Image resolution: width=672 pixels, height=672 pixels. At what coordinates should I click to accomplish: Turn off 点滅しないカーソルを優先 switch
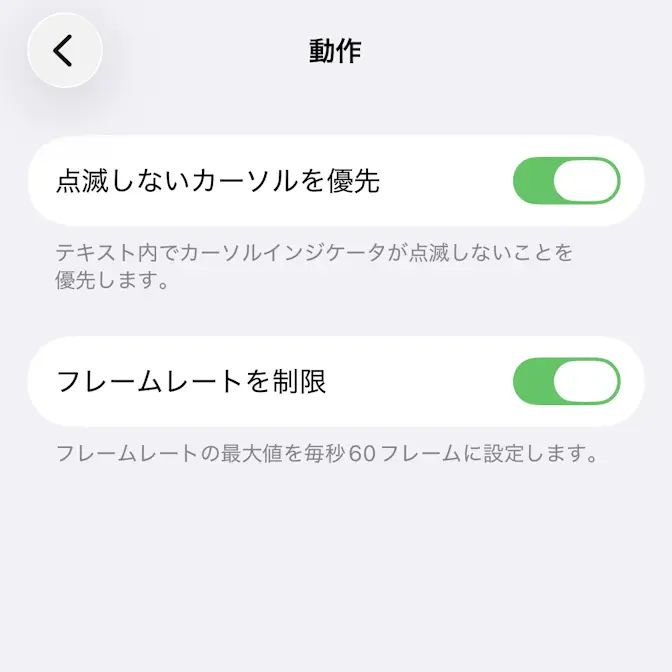click(x=566, y=181)
